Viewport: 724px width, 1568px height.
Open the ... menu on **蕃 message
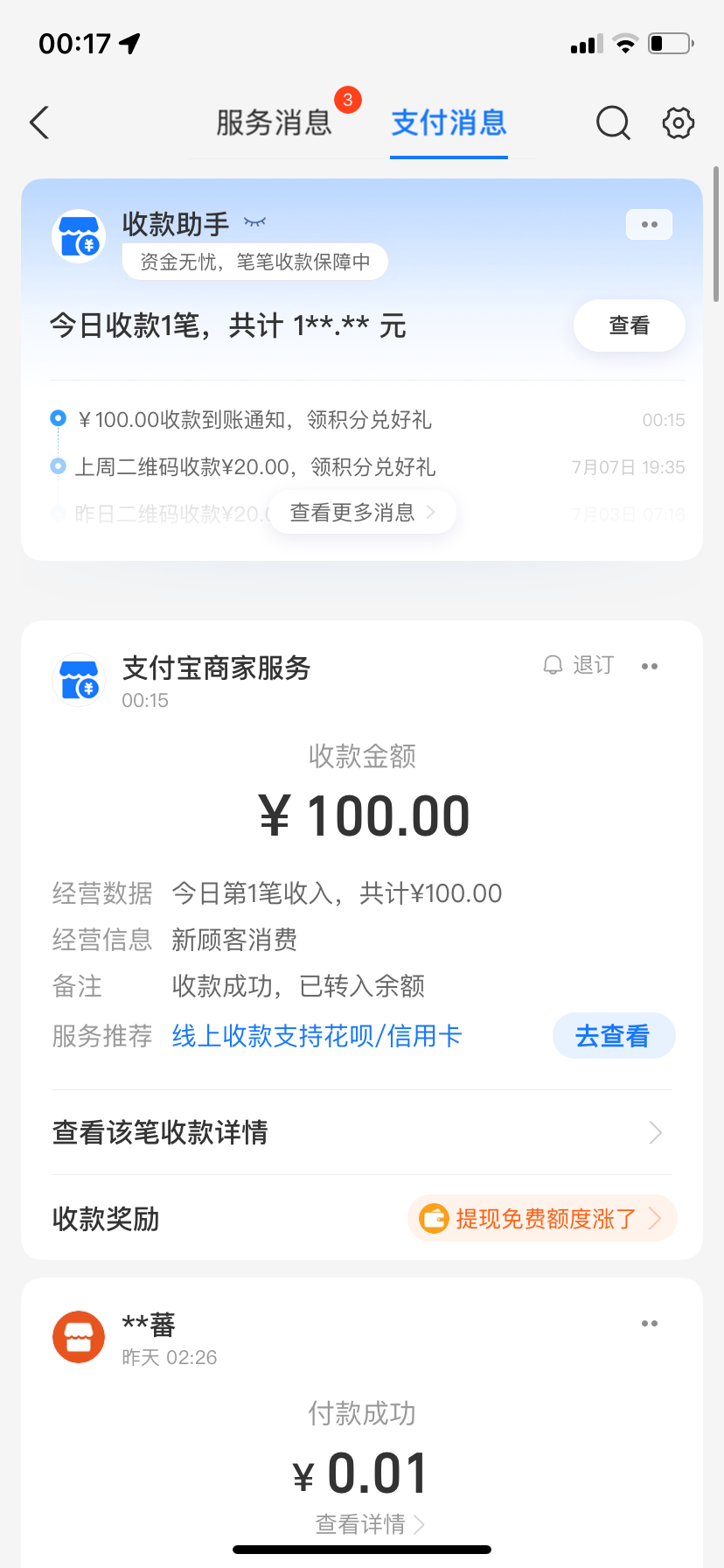649,1324
